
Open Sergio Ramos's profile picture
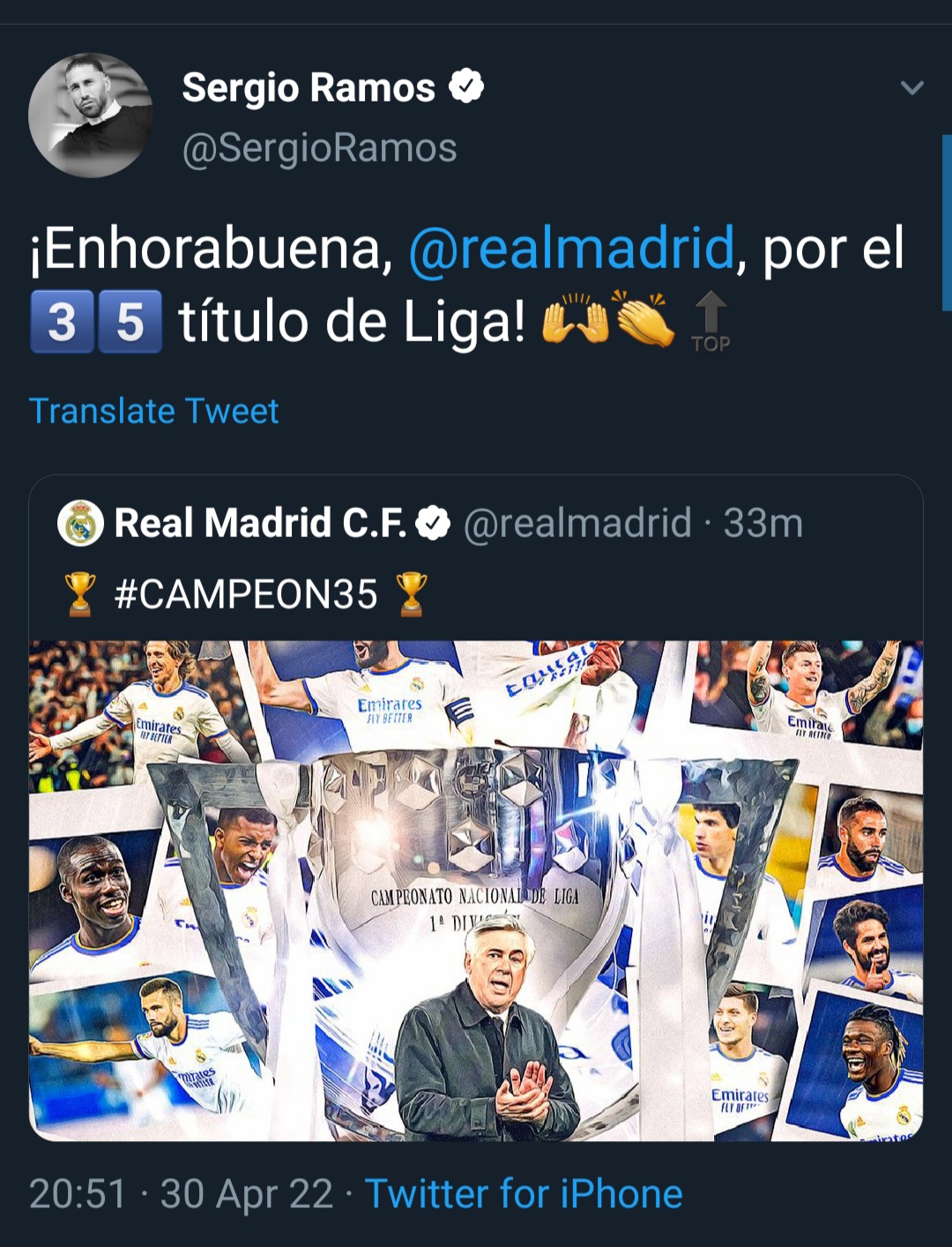coord(90,116)
